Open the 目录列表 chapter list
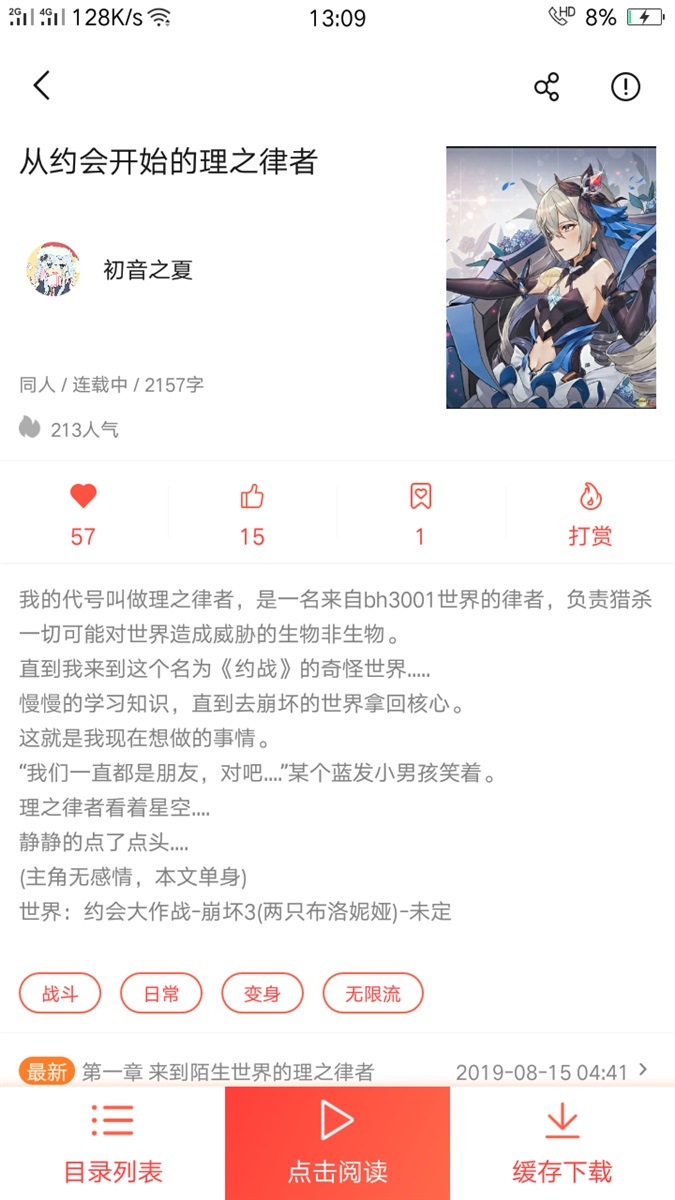Screen dimensions: 675x1200 pos(112,1143)
